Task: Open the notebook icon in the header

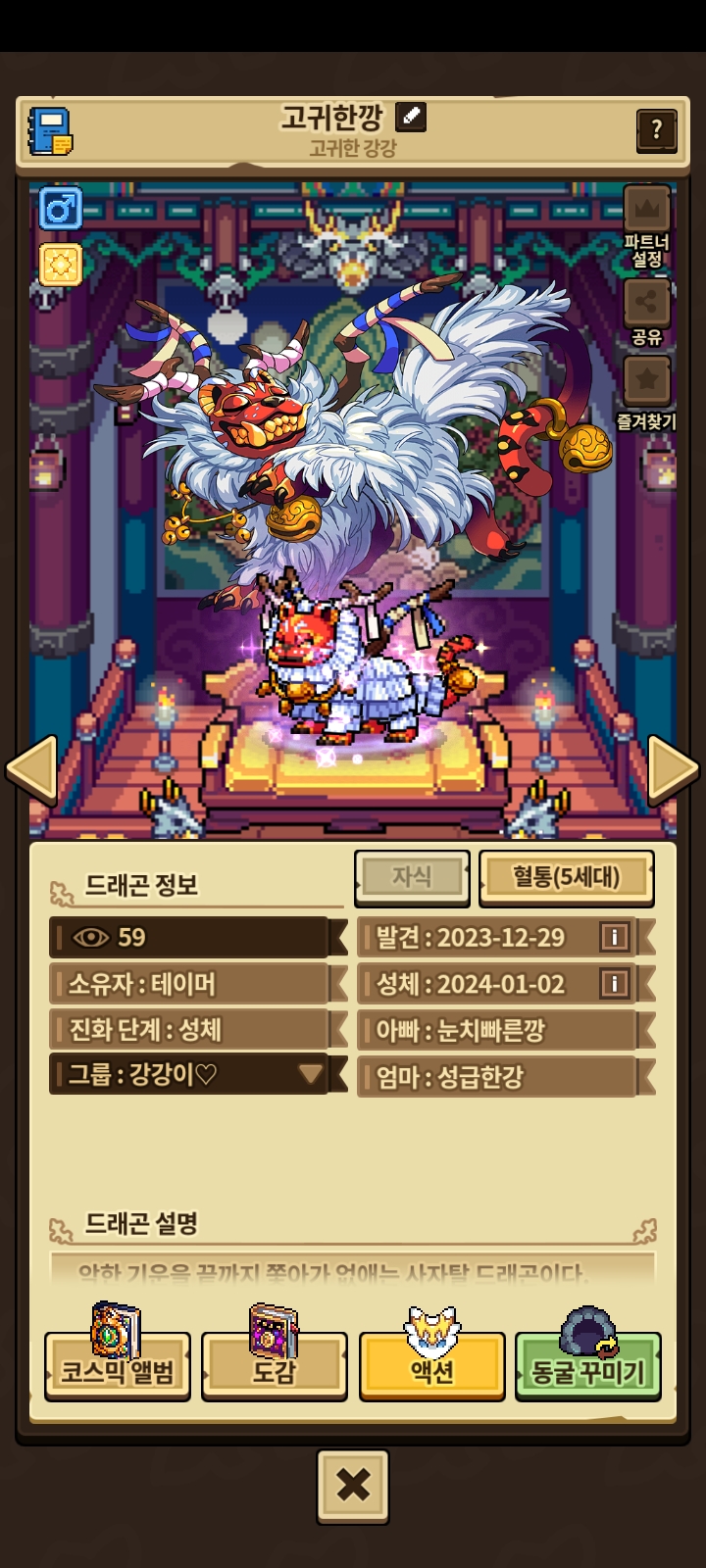Action: (x=51, y=131)
